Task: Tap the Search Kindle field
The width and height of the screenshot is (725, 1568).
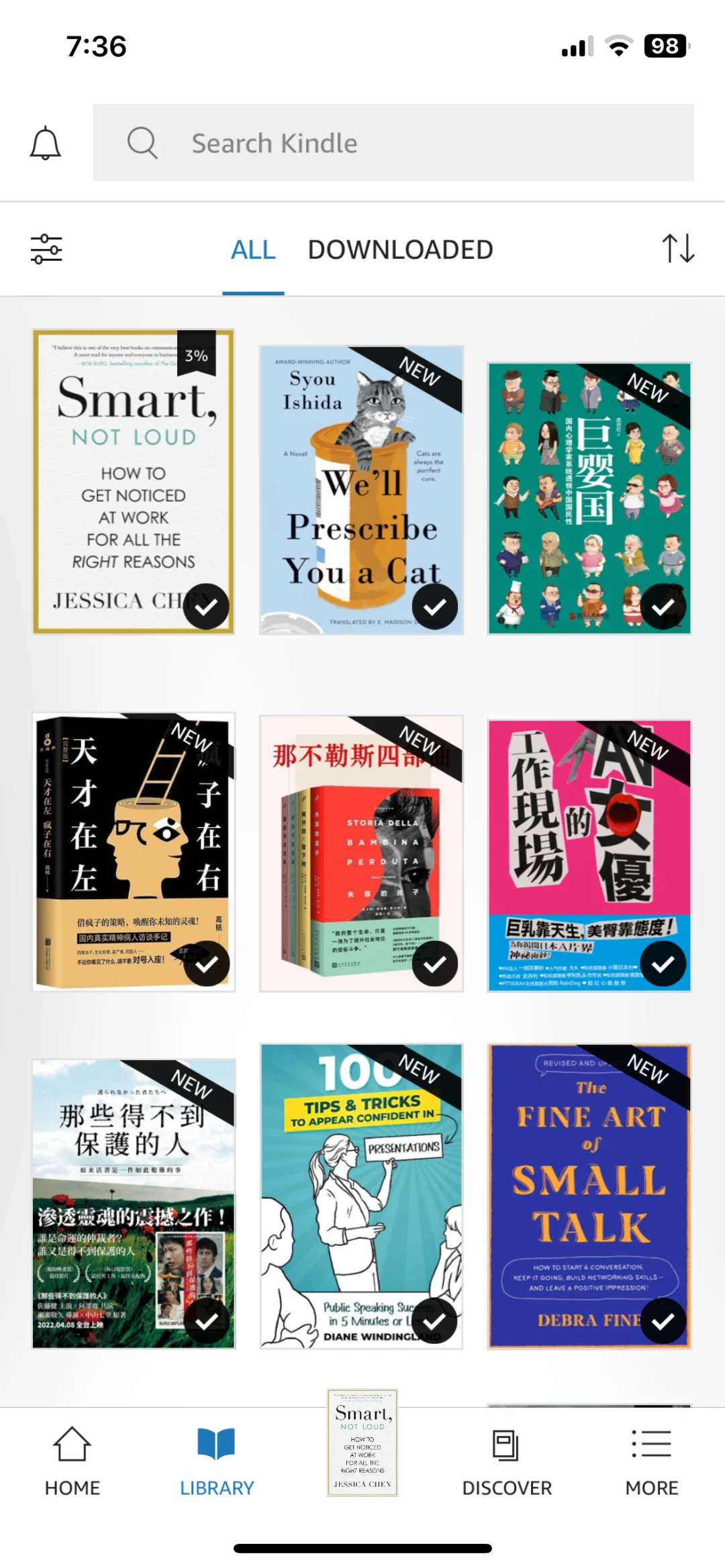Action: tap(393, 143)
